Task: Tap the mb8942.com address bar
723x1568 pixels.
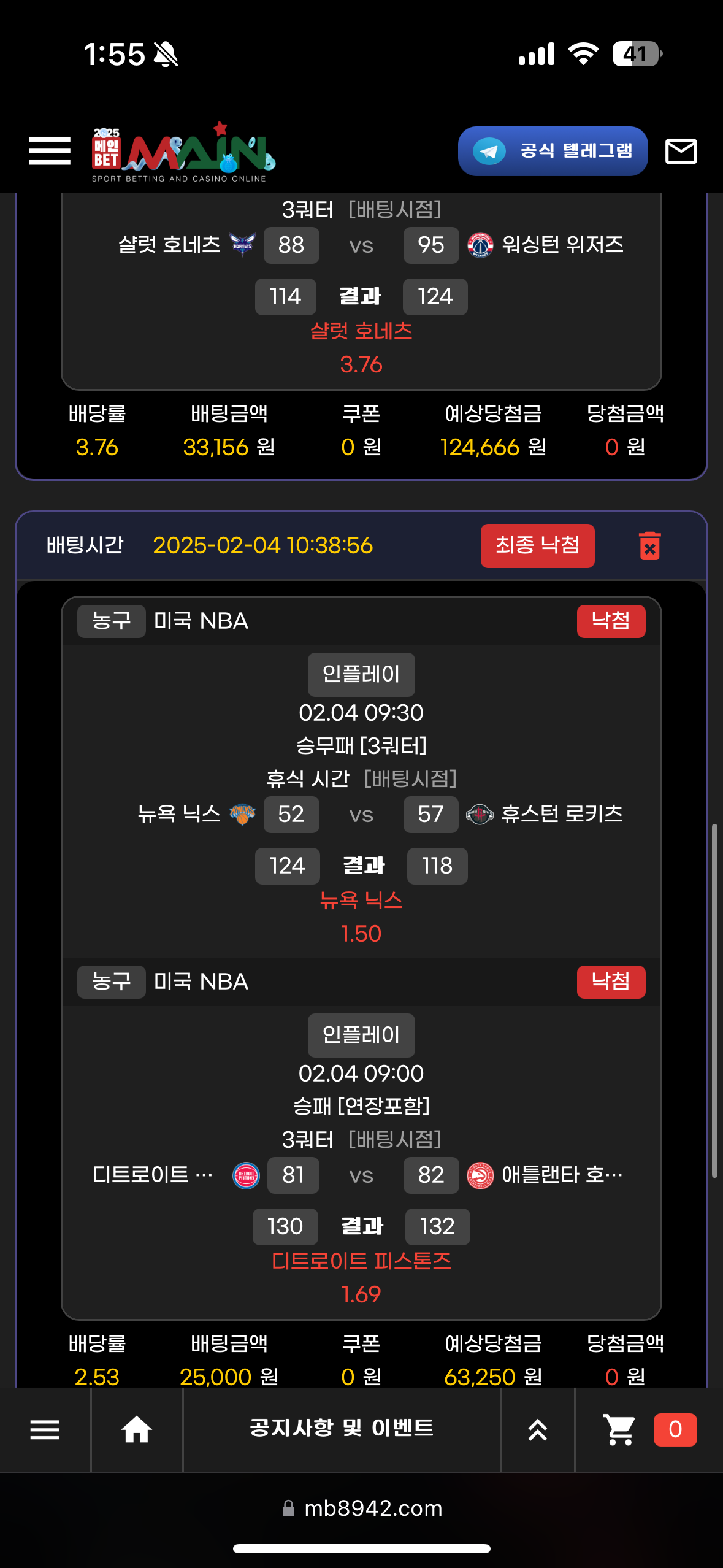Action: pos(362,1508)
